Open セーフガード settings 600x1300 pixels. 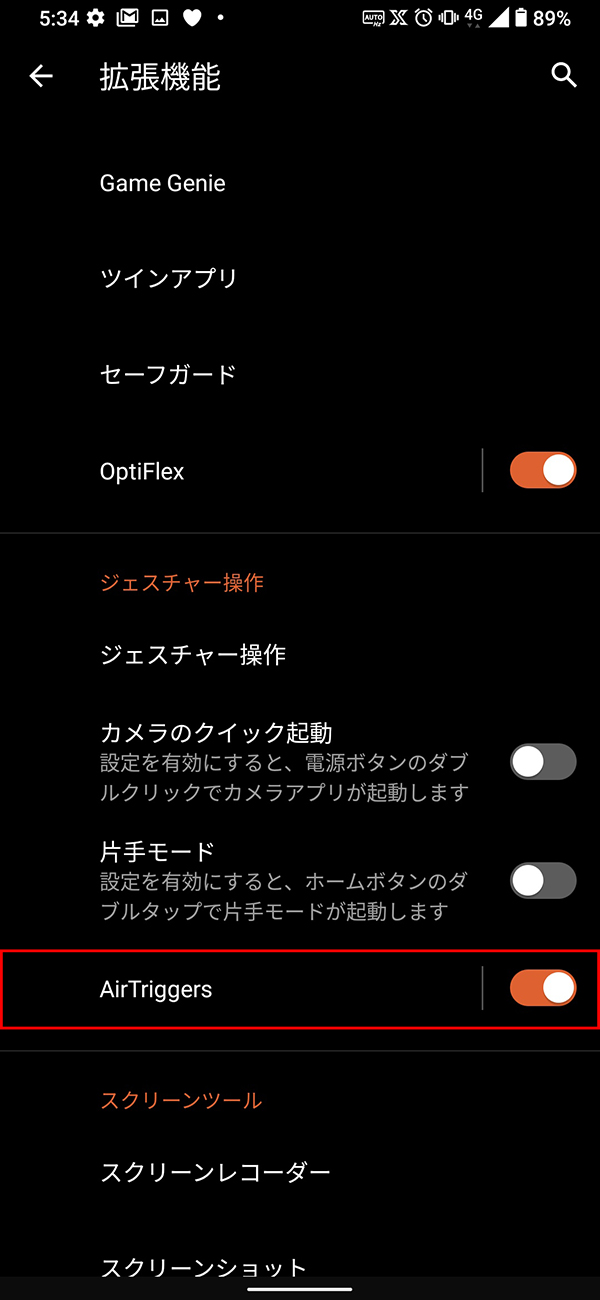[x=168, y=374]
